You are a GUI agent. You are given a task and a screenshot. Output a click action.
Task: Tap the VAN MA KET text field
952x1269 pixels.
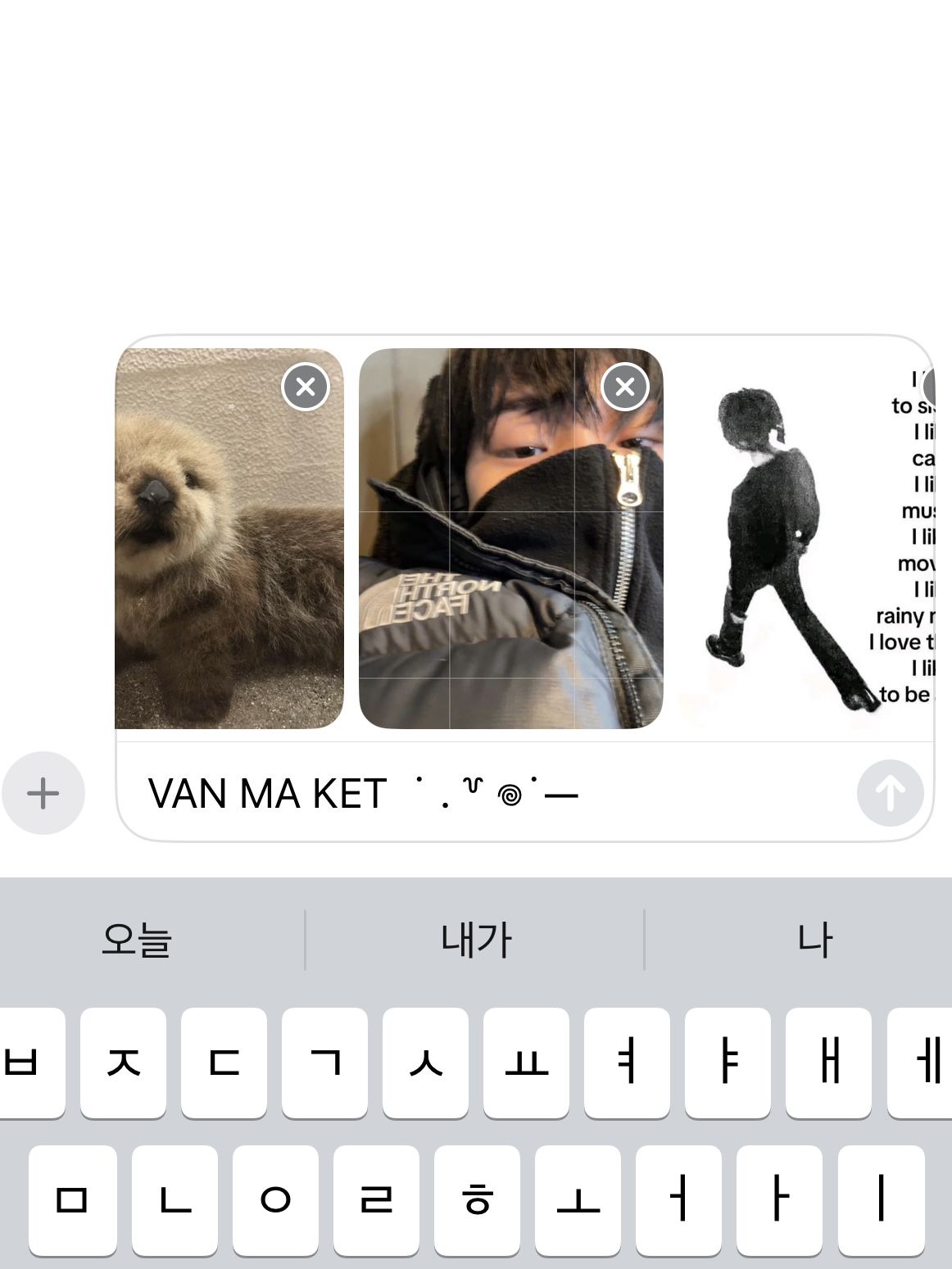(492, 793)
